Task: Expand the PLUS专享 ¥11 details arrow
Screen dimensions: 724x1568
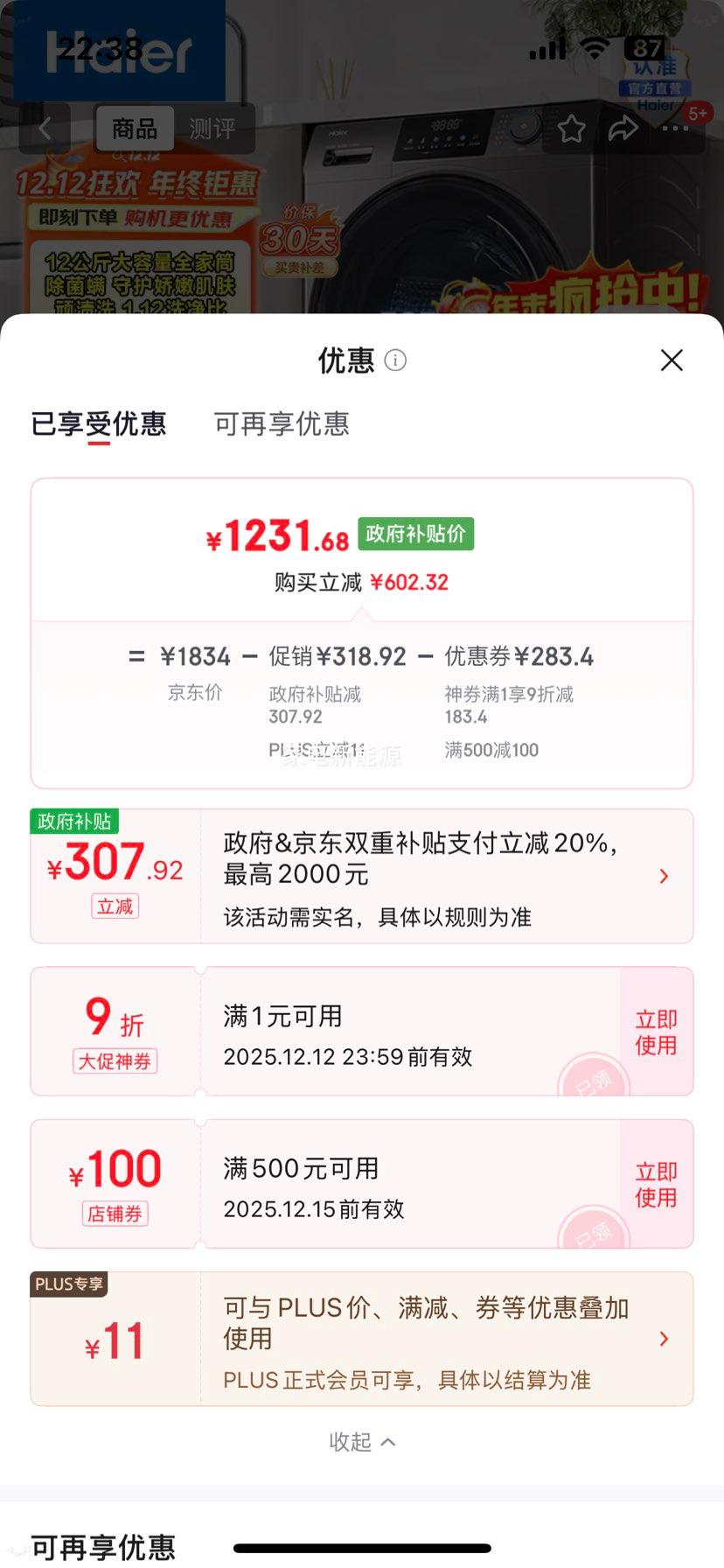Action: (664, 1338)
